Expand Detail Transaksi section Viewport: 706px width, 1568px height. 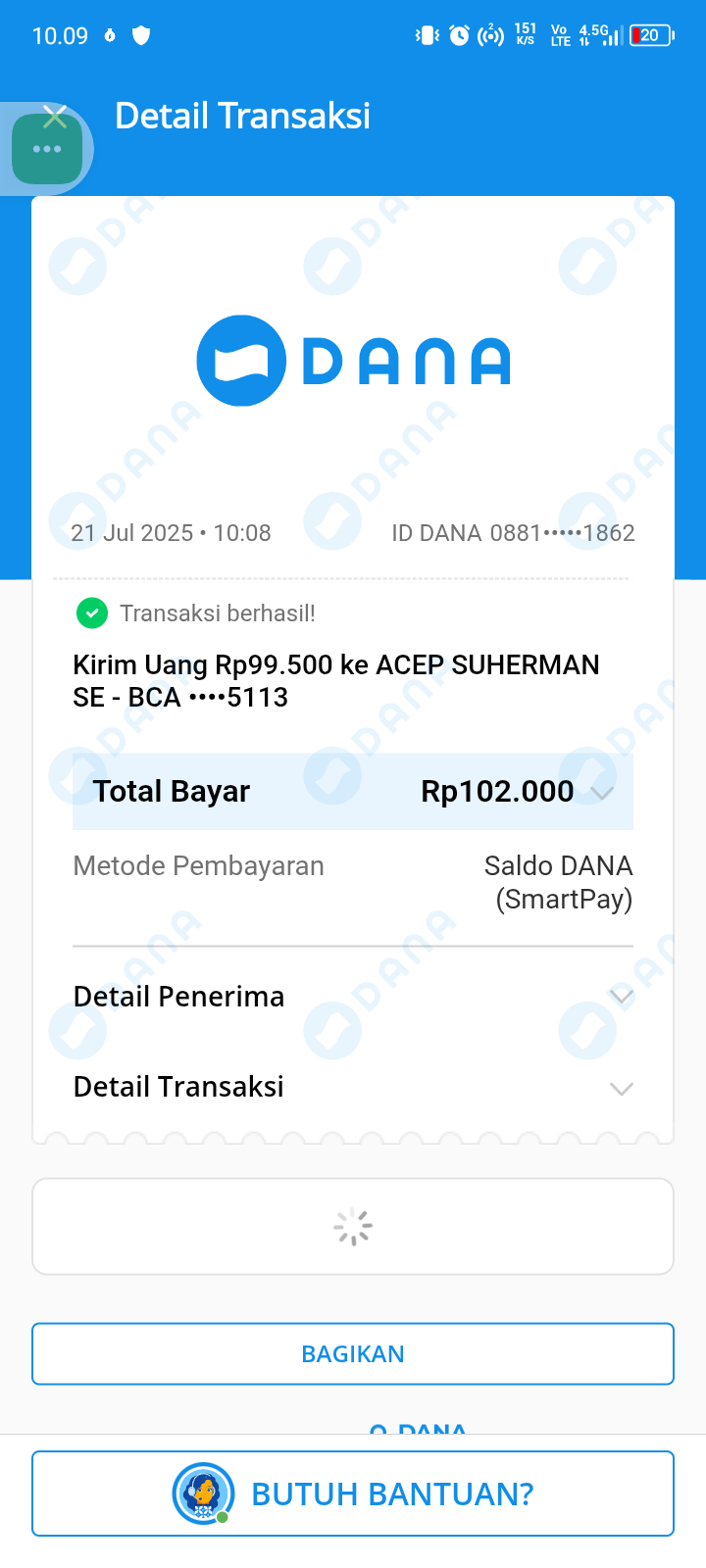click(353, 1087)
